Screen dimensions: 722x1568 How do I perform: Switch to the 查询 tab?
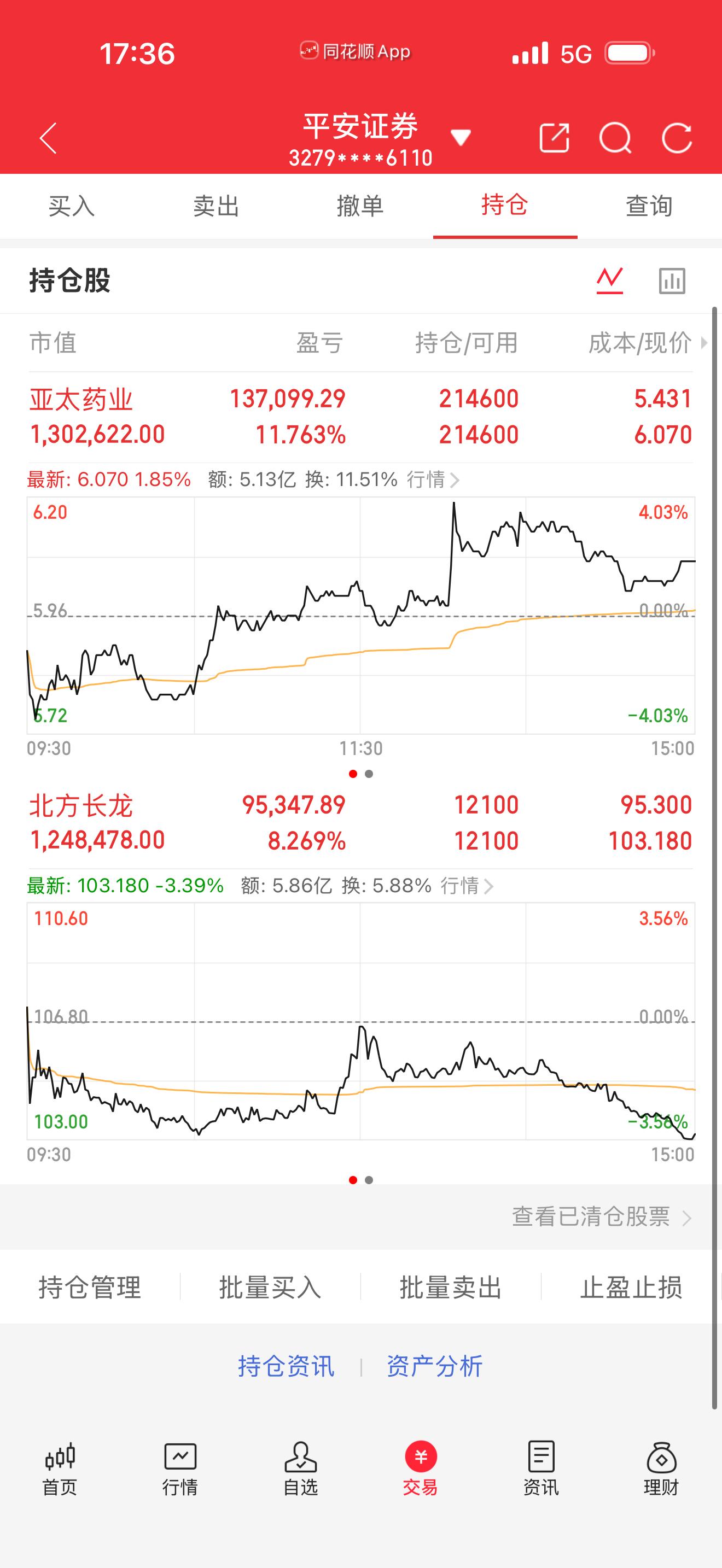tap(650, 206)
